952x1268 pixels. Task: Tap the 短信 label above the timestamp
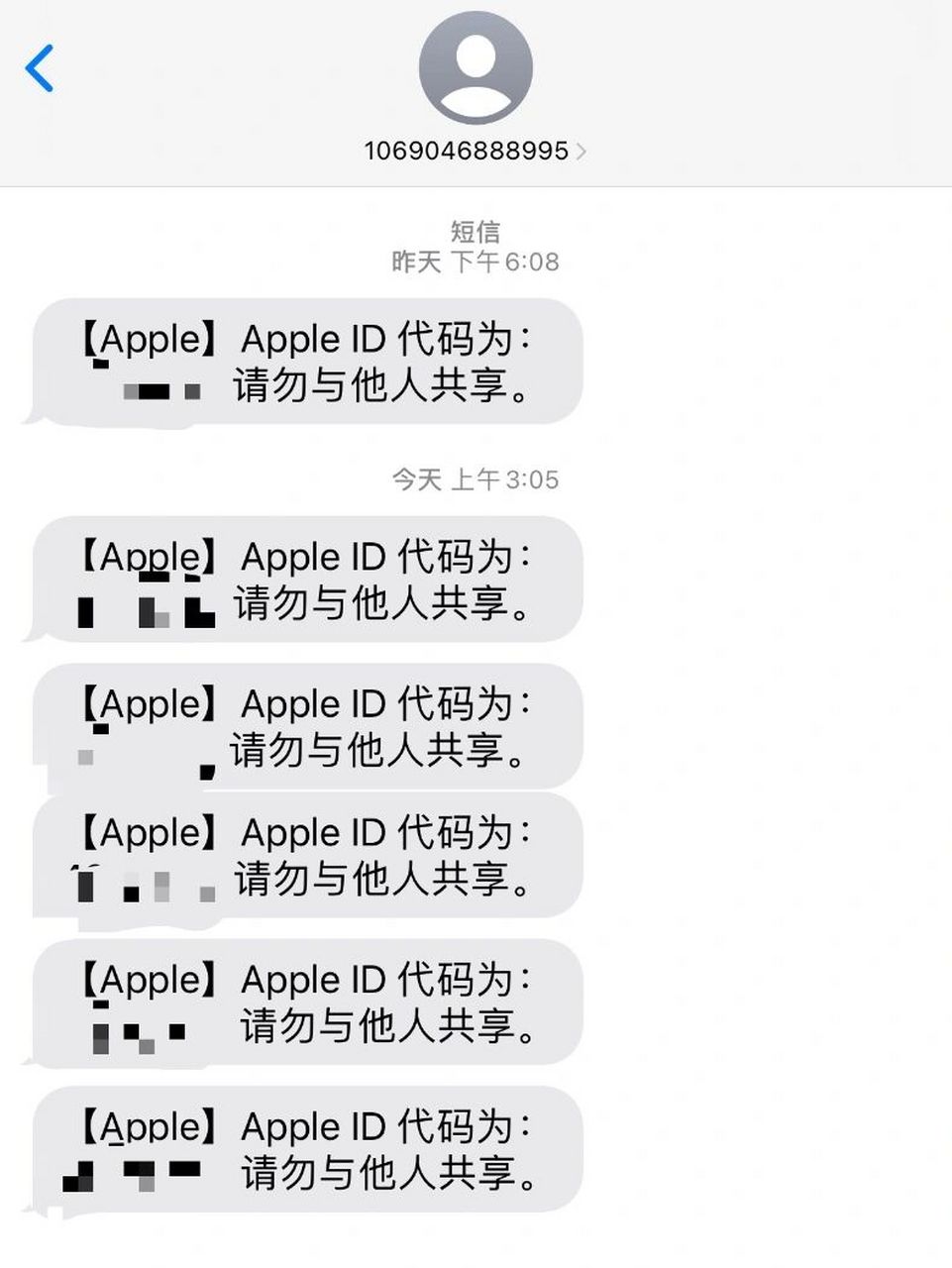(x=476, y=232)
